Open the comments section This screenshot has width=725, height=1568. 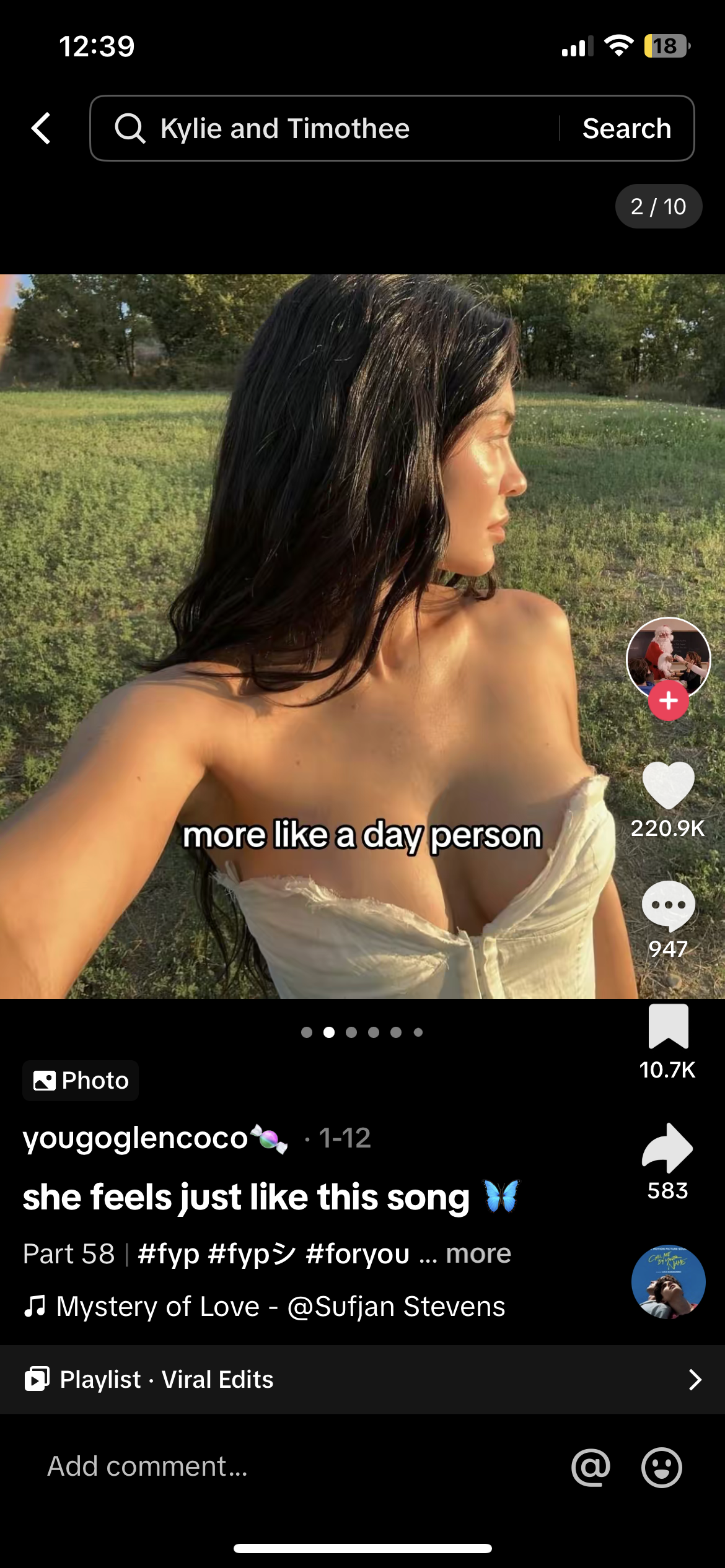(x=668, y=906)
